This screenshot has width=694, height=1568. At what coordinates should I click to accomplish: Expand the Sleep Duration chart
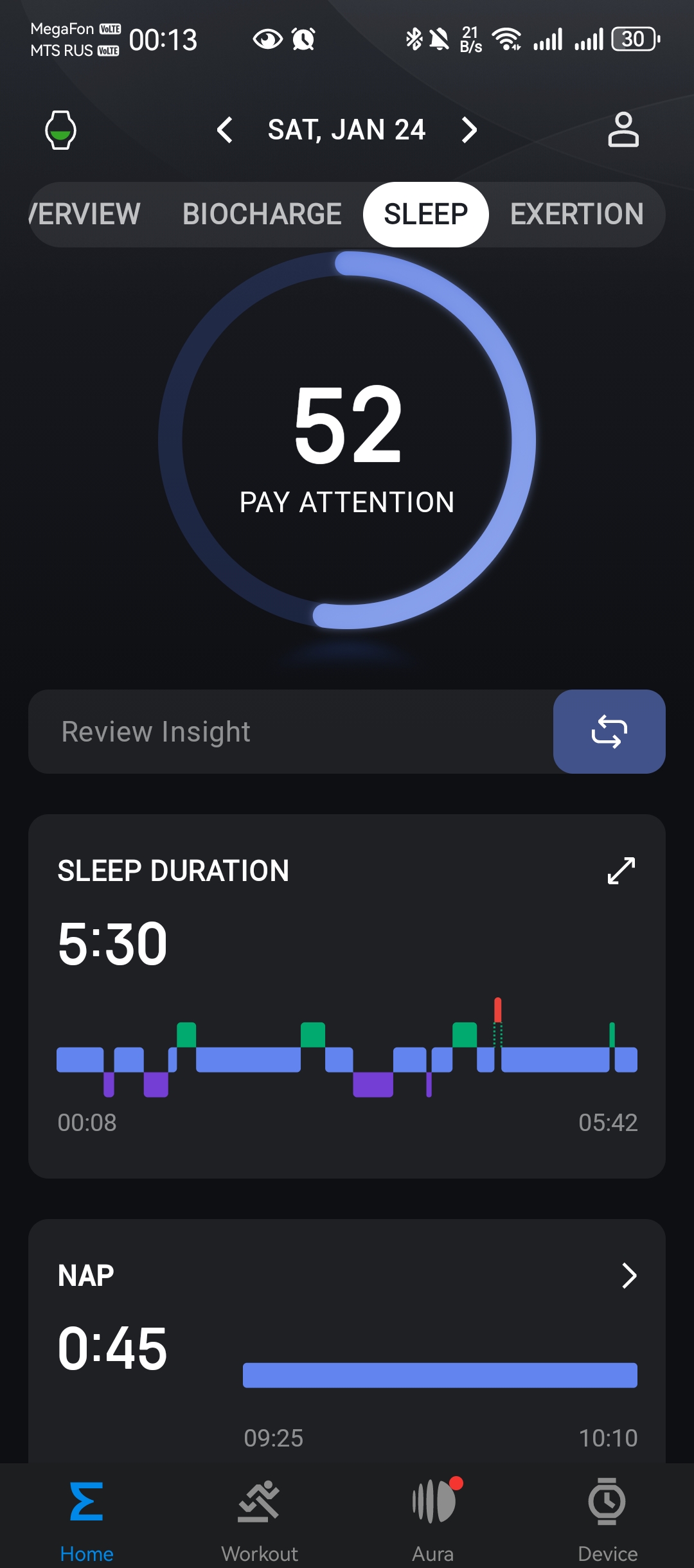tap(621, 871)
